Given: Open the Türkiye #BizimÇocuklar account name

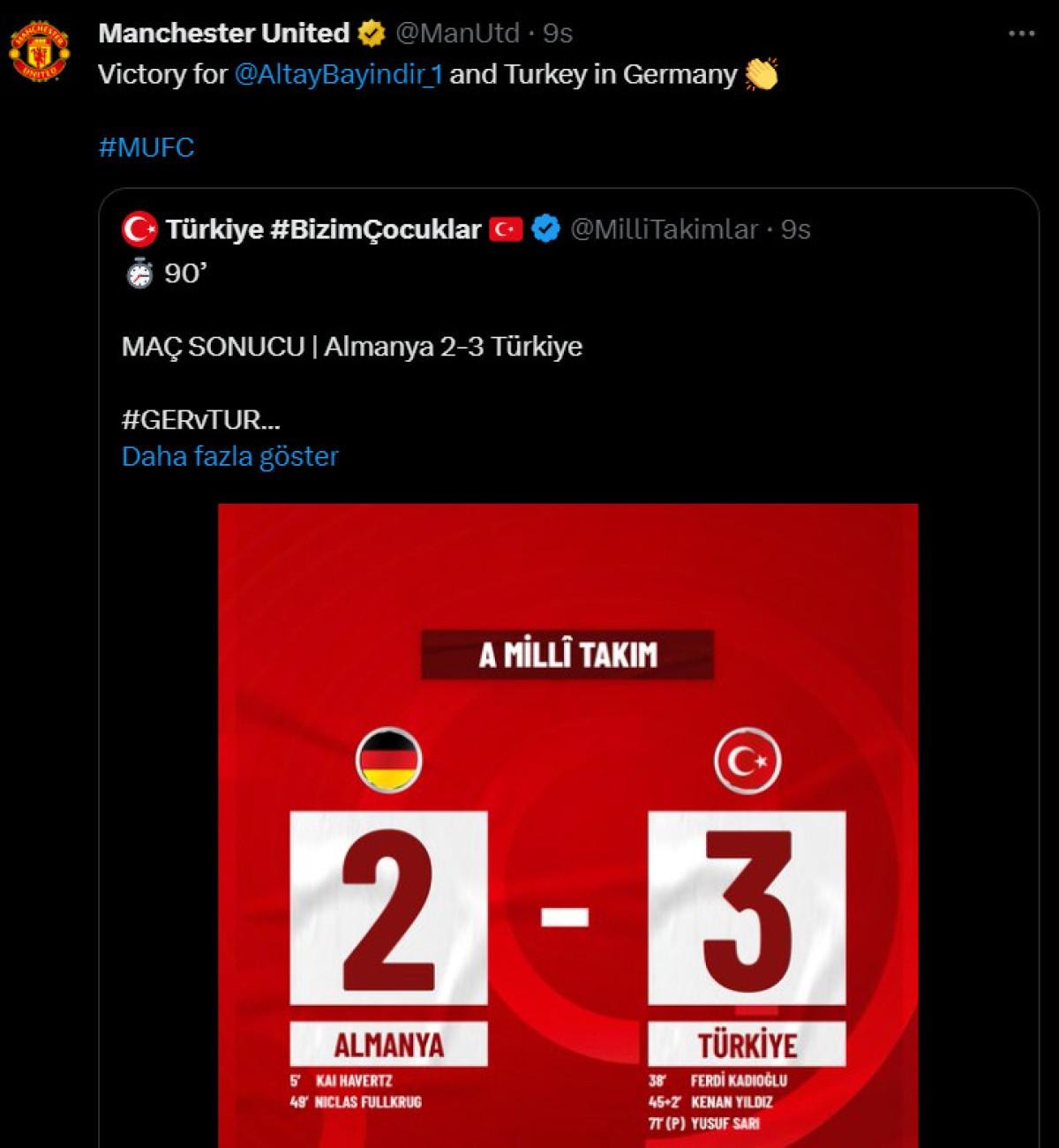Looking at the screenshot, I should (323, 229).
